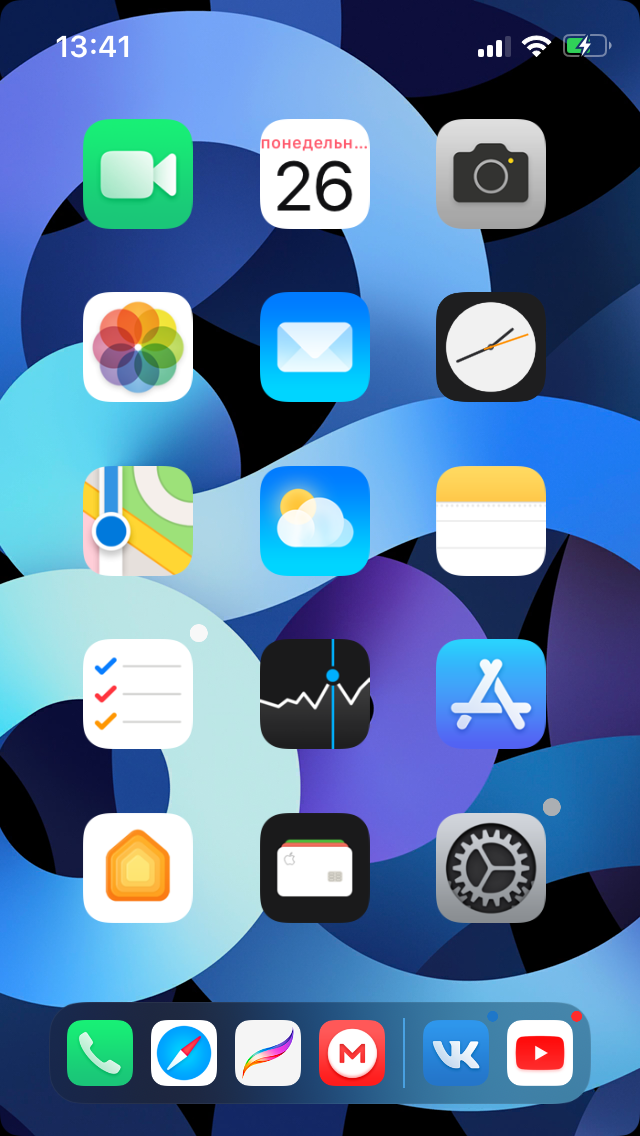
Task: Open the Notes app
Action: 491,521
